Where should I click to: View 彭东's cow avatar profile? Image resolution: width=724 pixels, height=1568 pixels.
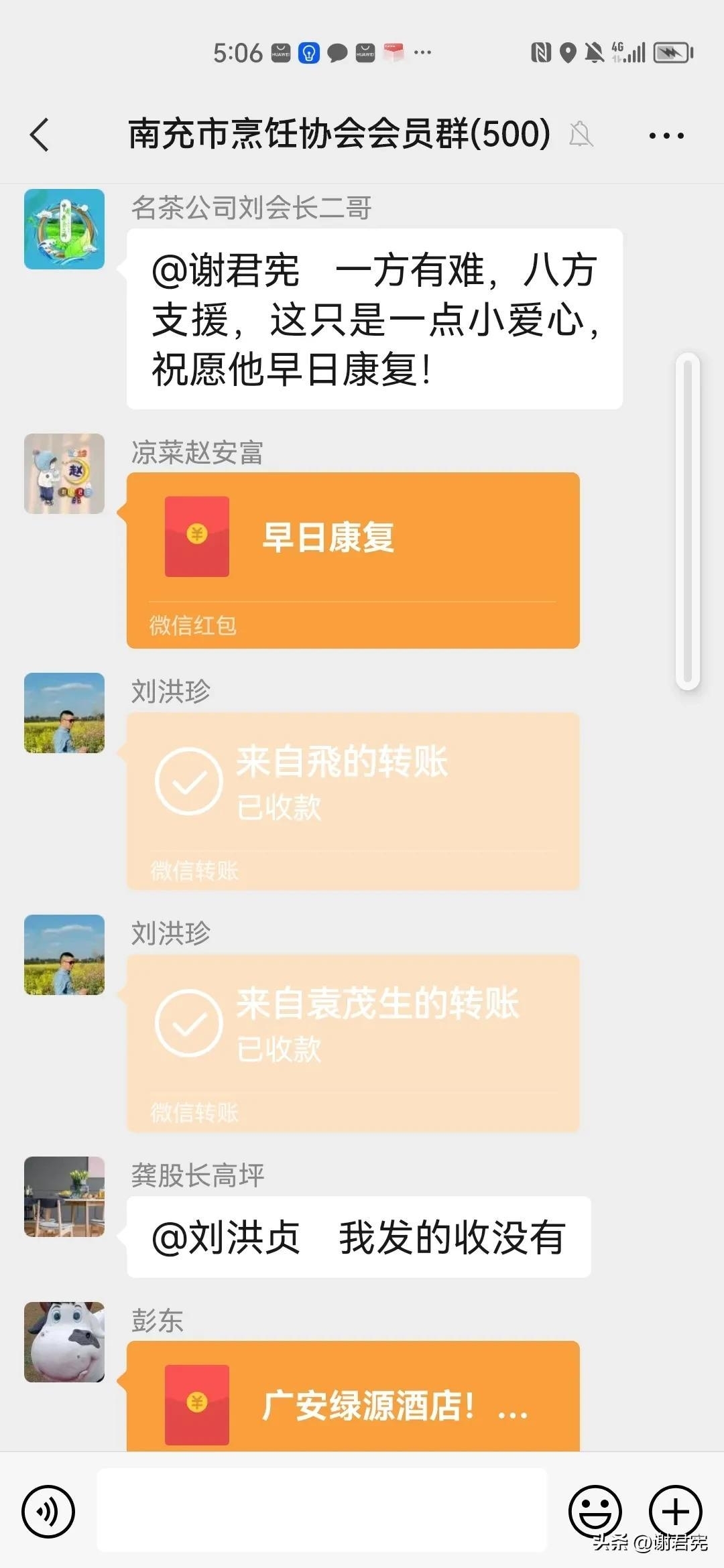pos(64,1342)
